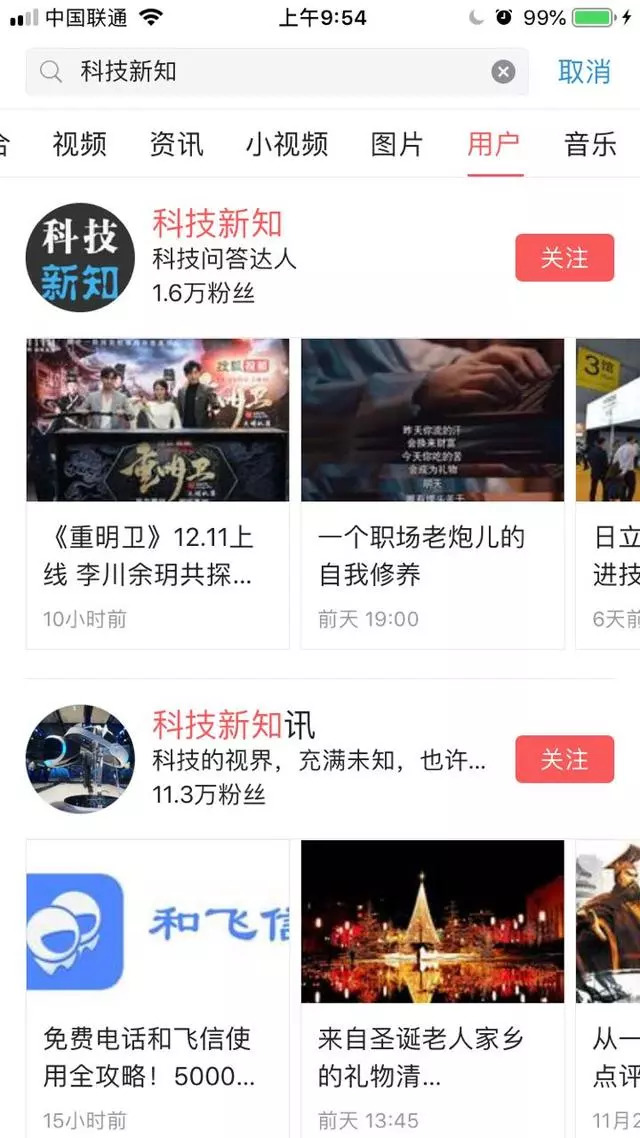Follow the 科技新知讯 account
This screenshot has width=640, height=1138.
pos(564,760)
